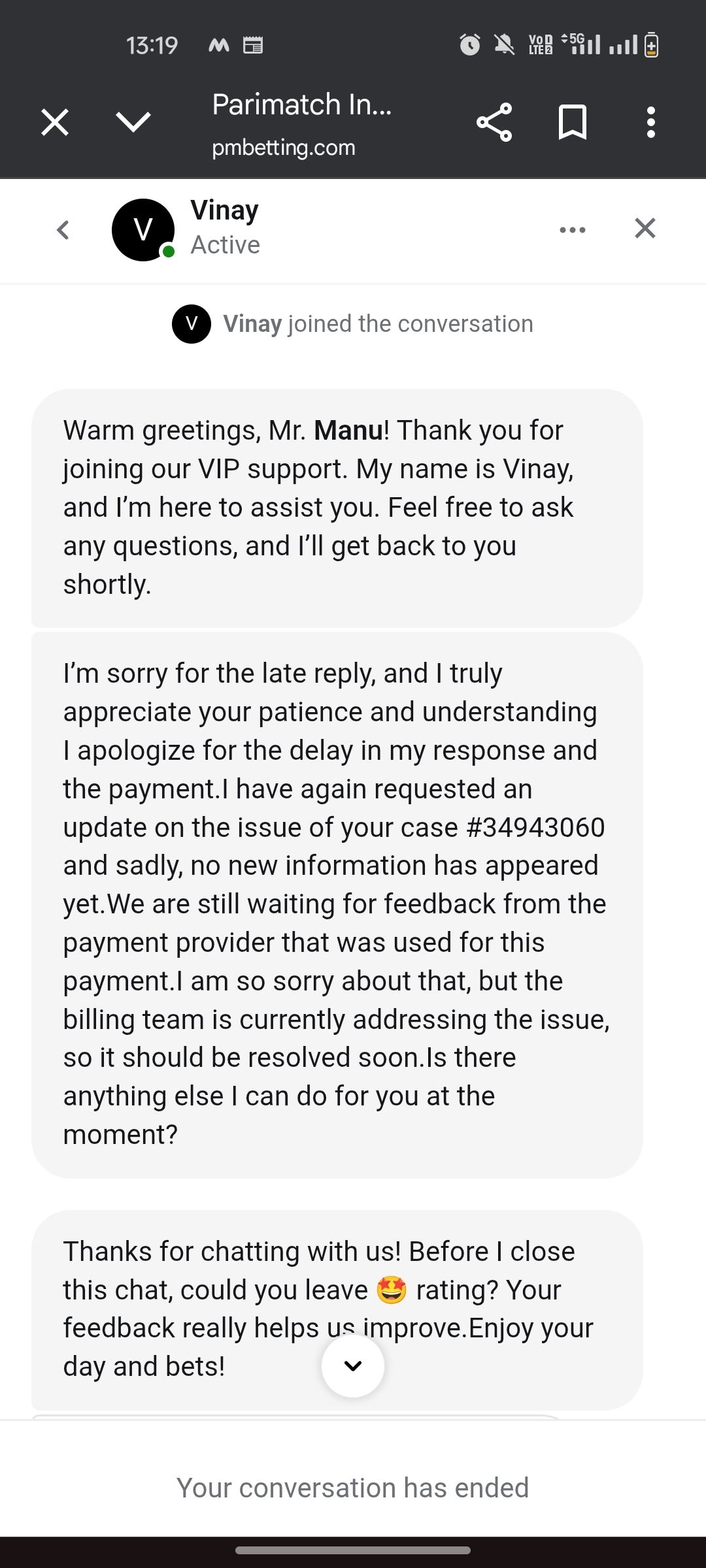The image size is (706, 1568).
Task: Close the browser custom tab
Action: point(55,122)
